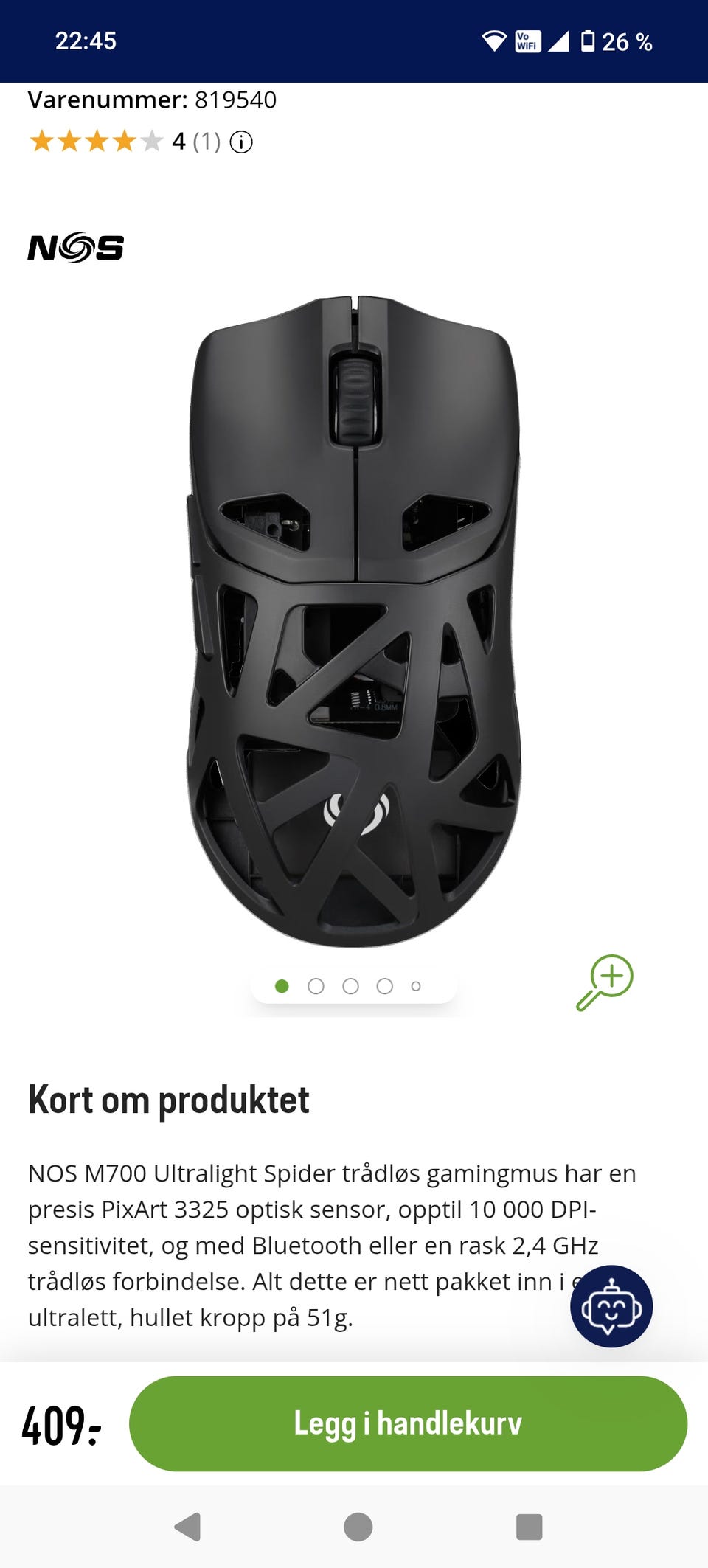The height and width of the screenshot is (1568, 708).
Task: Go to home screen via system button
Action: (x=358, y=1526)
